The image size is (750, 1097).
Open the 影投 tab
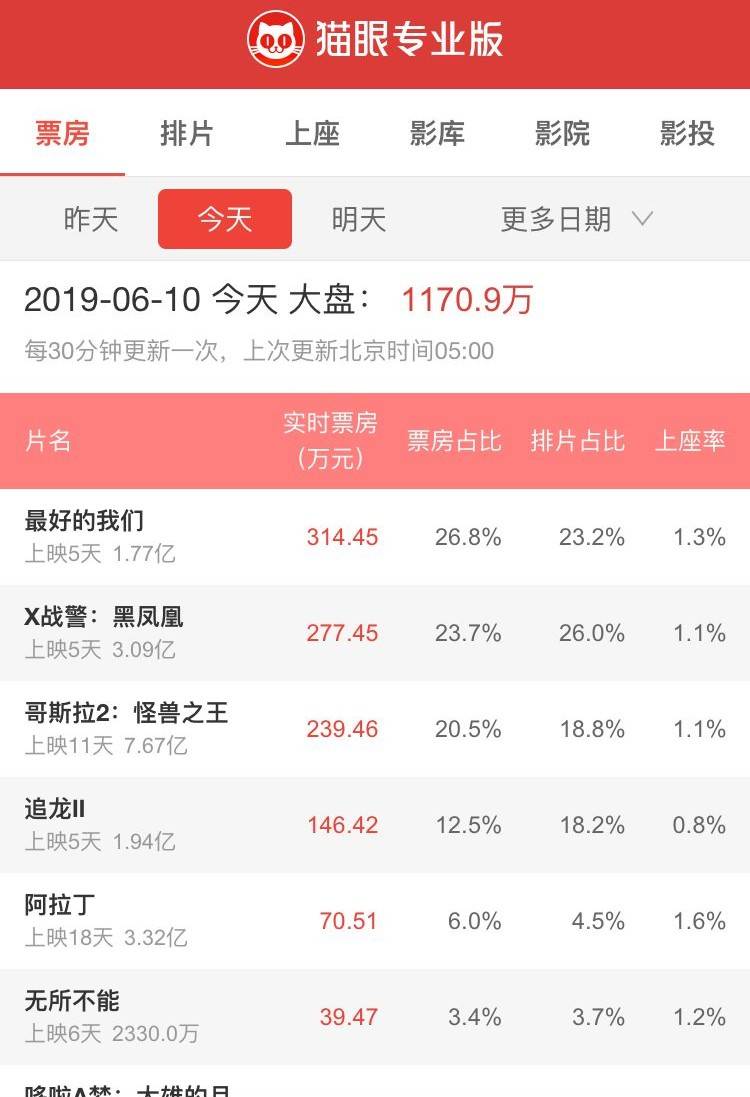687,134
